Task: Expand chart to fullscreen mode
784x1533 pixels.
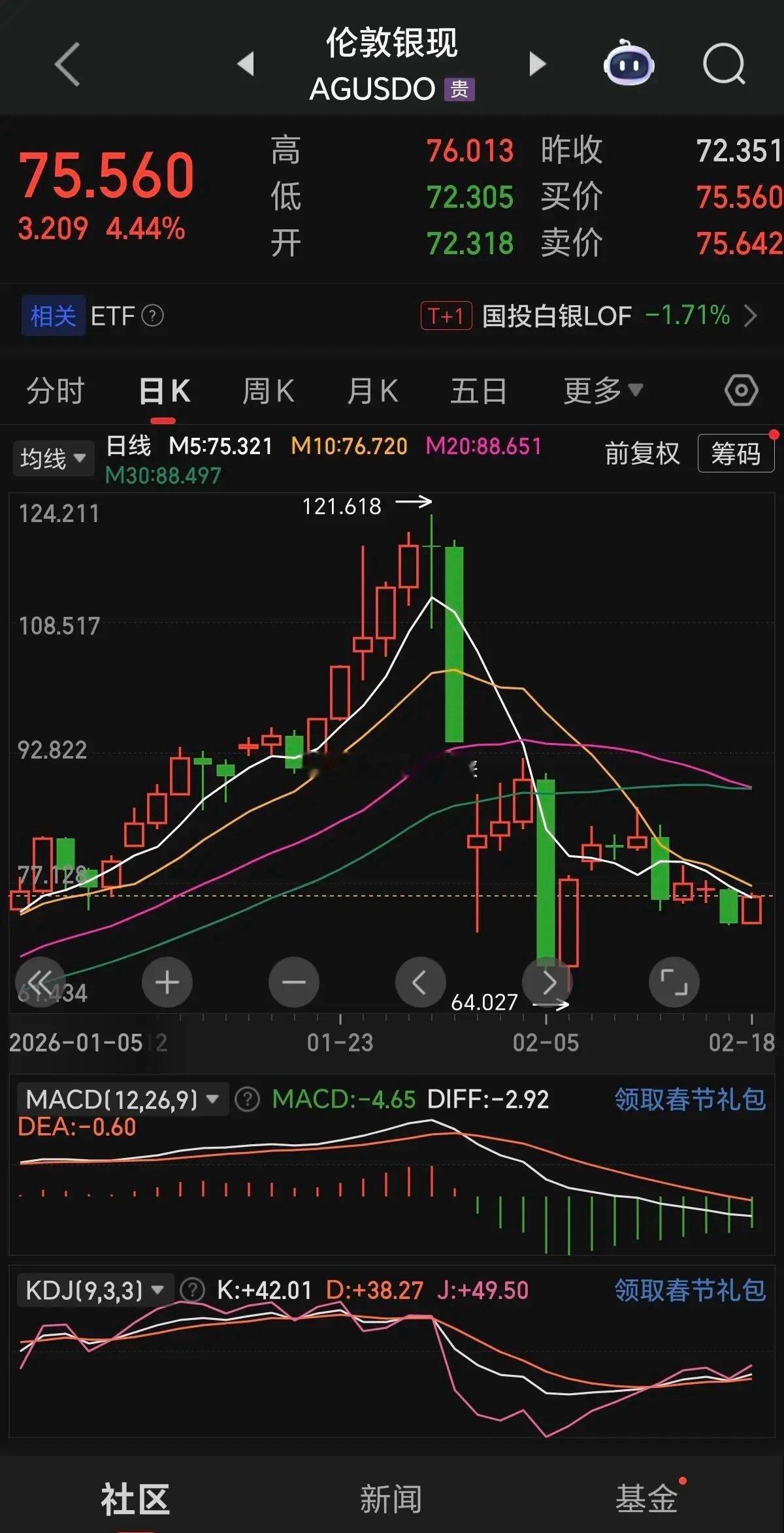Action: [675, 981]
